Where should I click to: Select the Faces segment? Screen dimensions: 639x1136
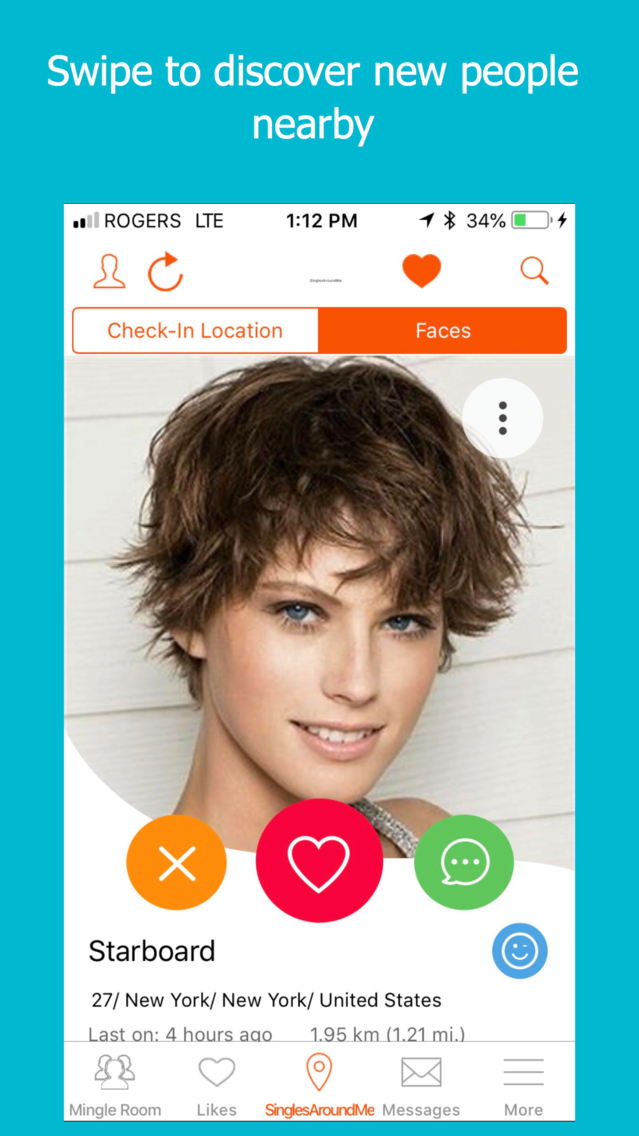click(443, 330)
